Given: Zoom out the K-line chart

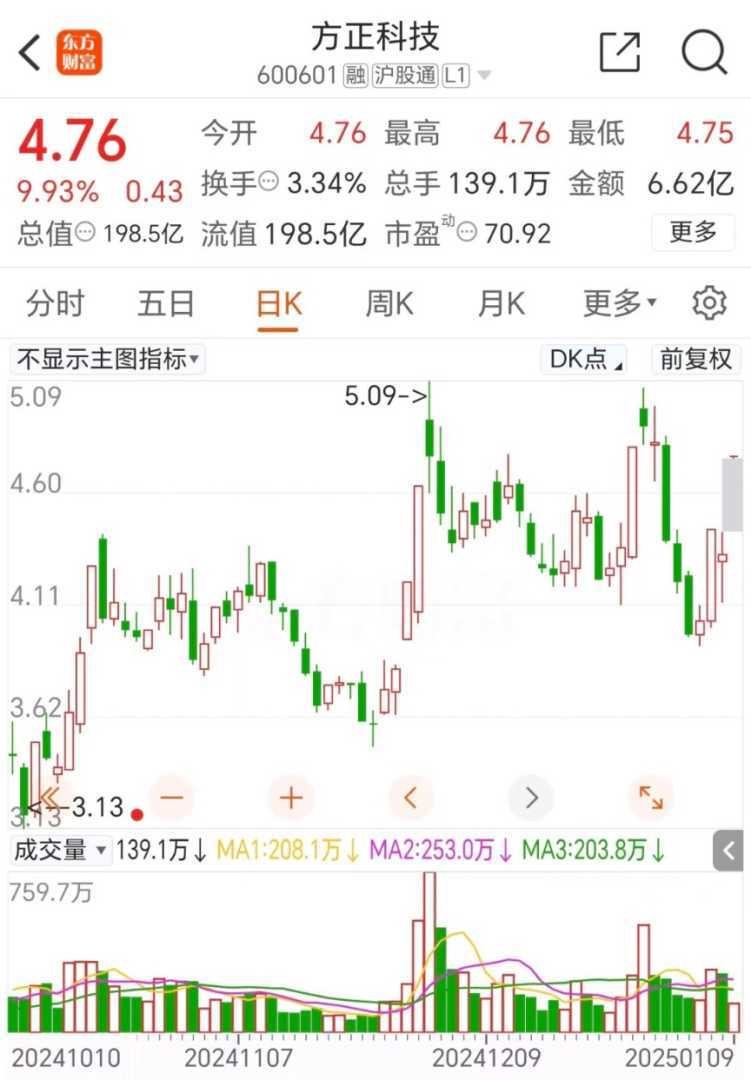Looking at the screenshot, I should coord(171,797).
